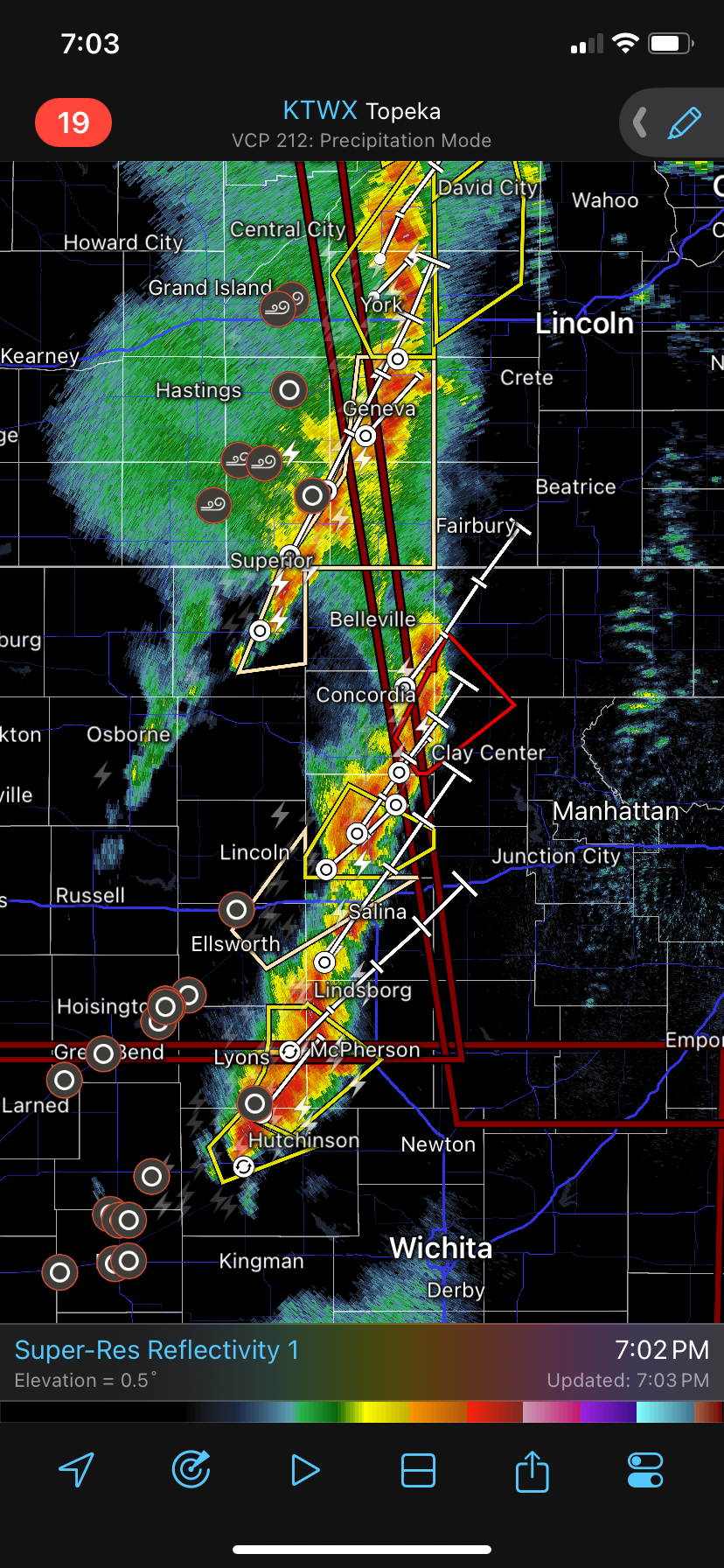Viewport: 724px width, 1568px height.
Task: Tap the KTWX Topeka radar site title
Action: tap(361, 111)
